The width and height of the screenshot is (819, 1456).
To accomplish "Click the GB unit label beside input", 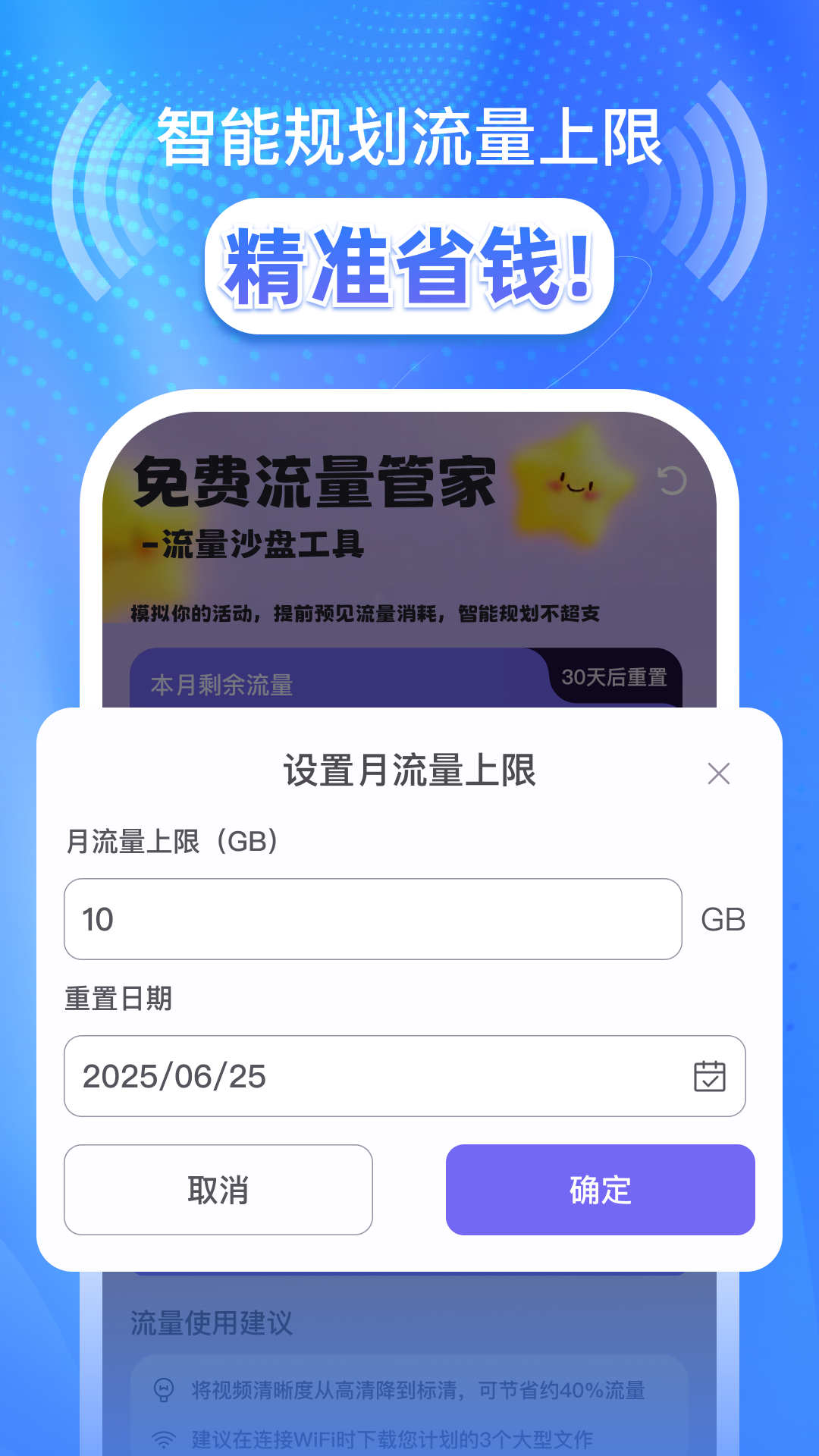I will click(x=723, y=920).
